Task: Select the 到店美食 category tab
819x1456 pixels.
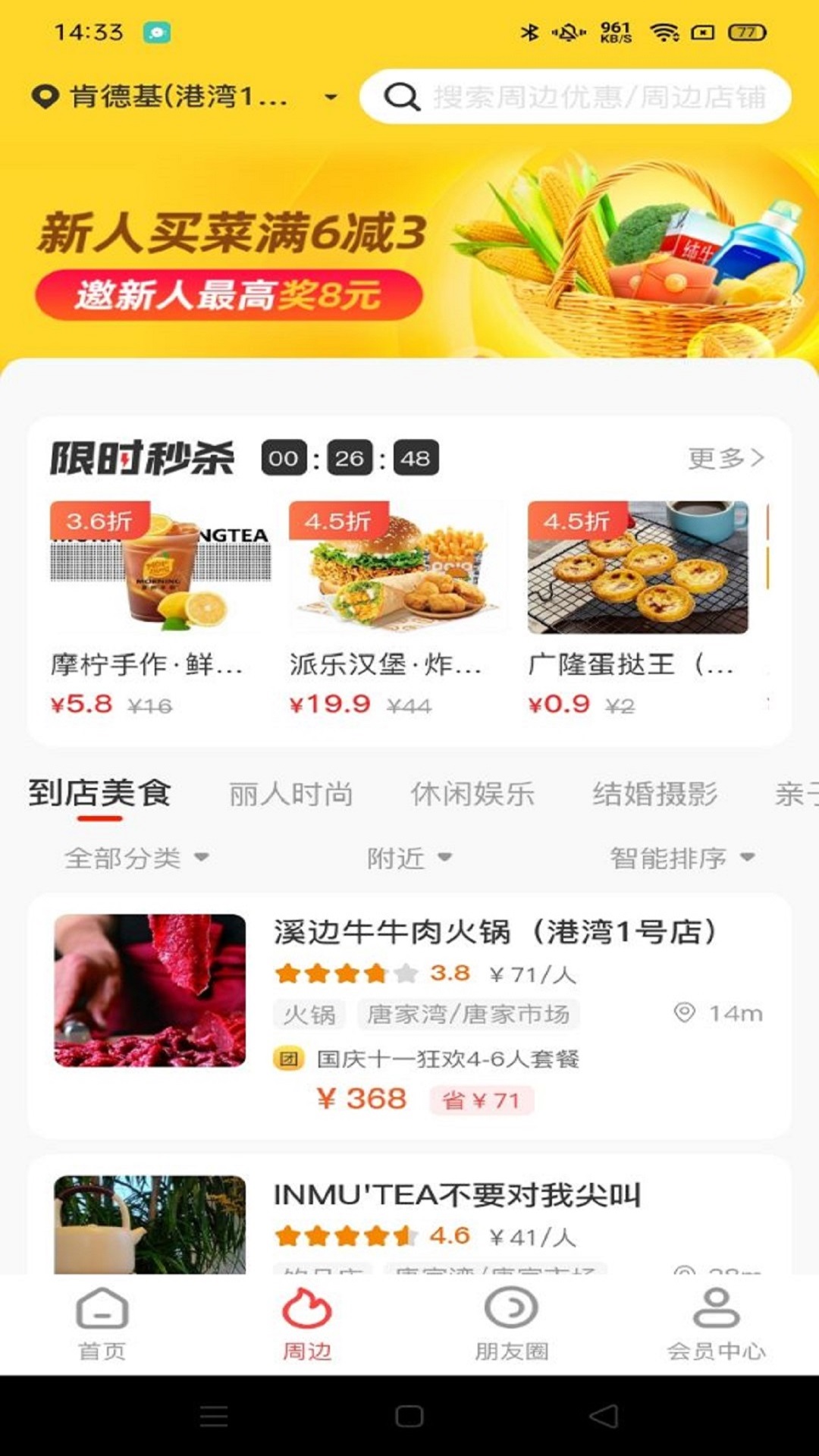Action: [x=99, y=794]
